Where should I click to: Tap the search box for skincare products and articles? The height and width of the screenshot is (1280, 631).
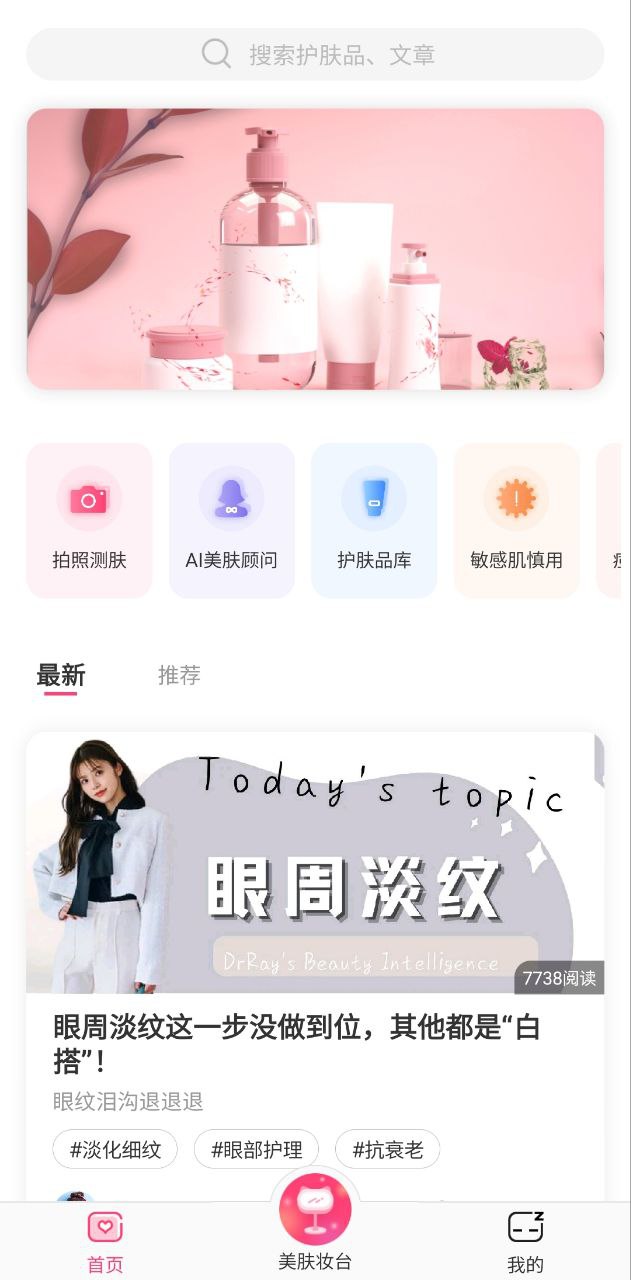point(315,54)
